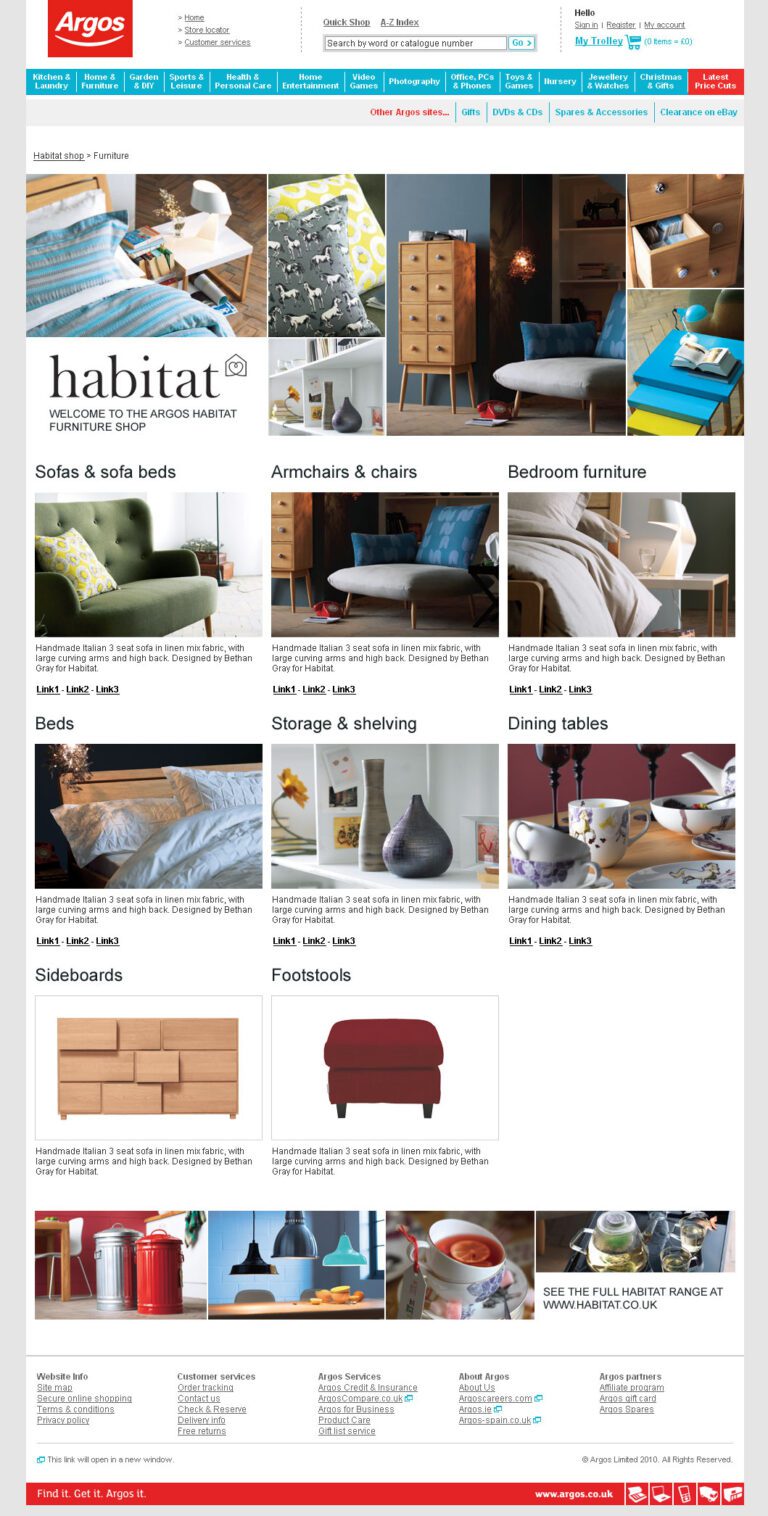Screen dimensions: 768x1516
Task: Go to Latest Price Cuts
Action: pos(716,81)
